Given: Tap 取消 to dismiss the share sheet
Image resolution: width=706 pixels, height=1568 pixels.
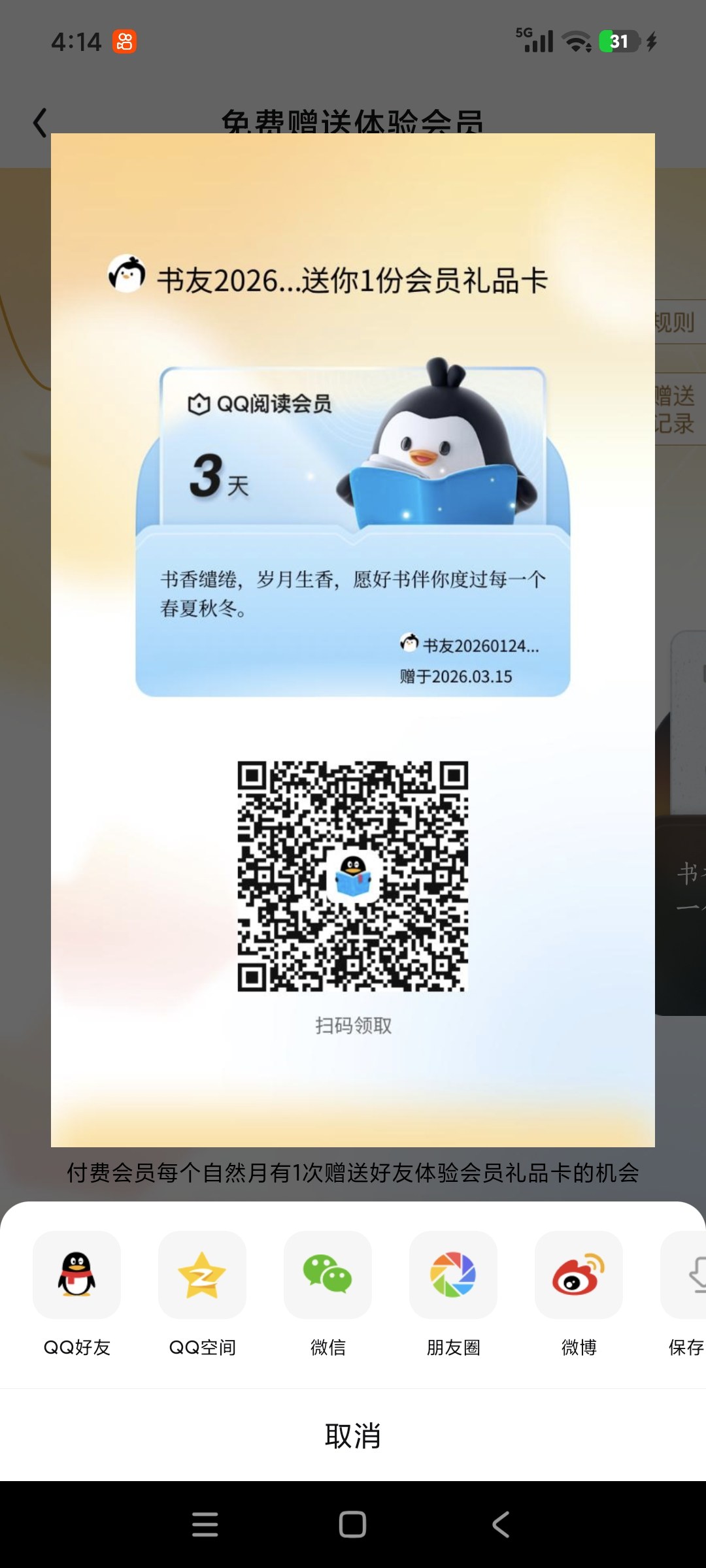Looking at the screenshot, I should coord(353,1436).
